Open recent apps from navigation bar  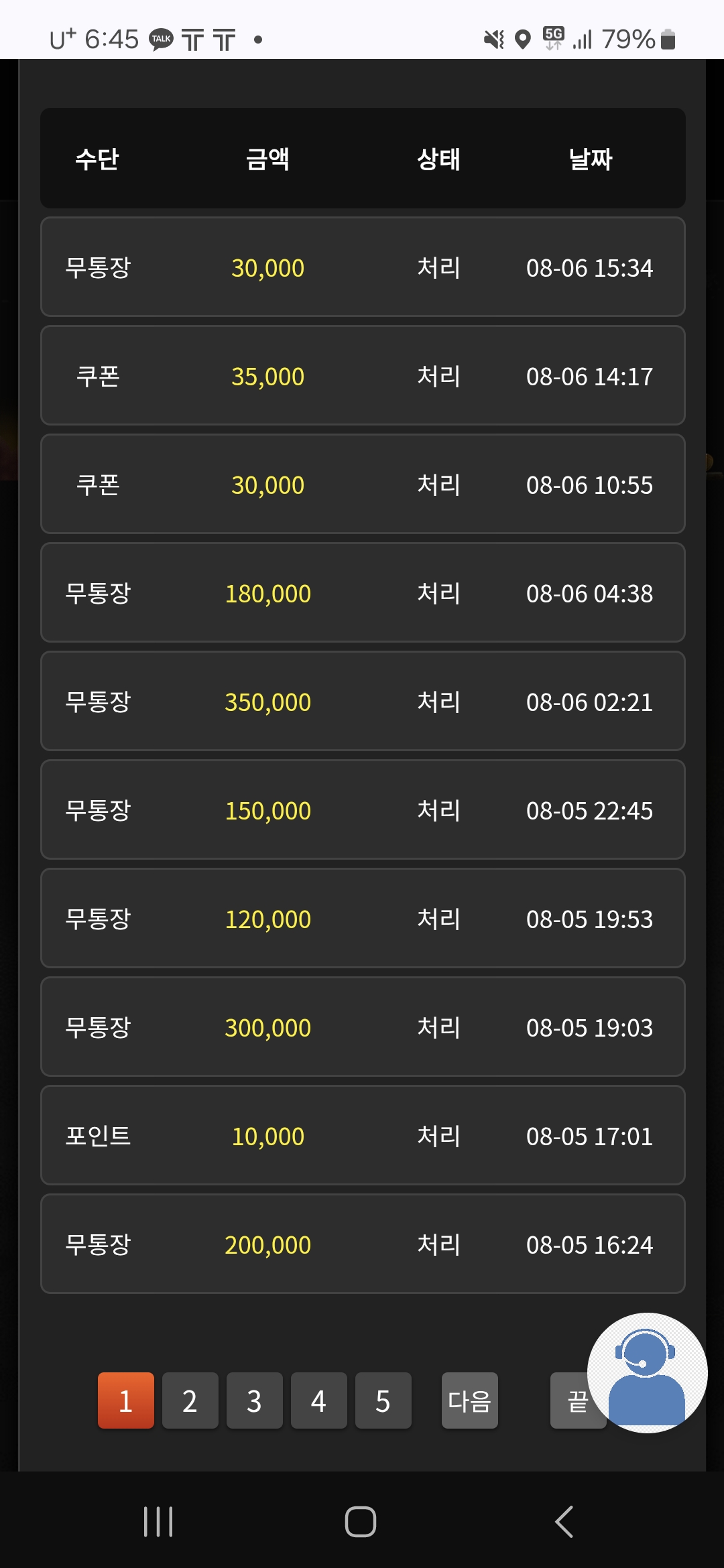coord(158,1522)
